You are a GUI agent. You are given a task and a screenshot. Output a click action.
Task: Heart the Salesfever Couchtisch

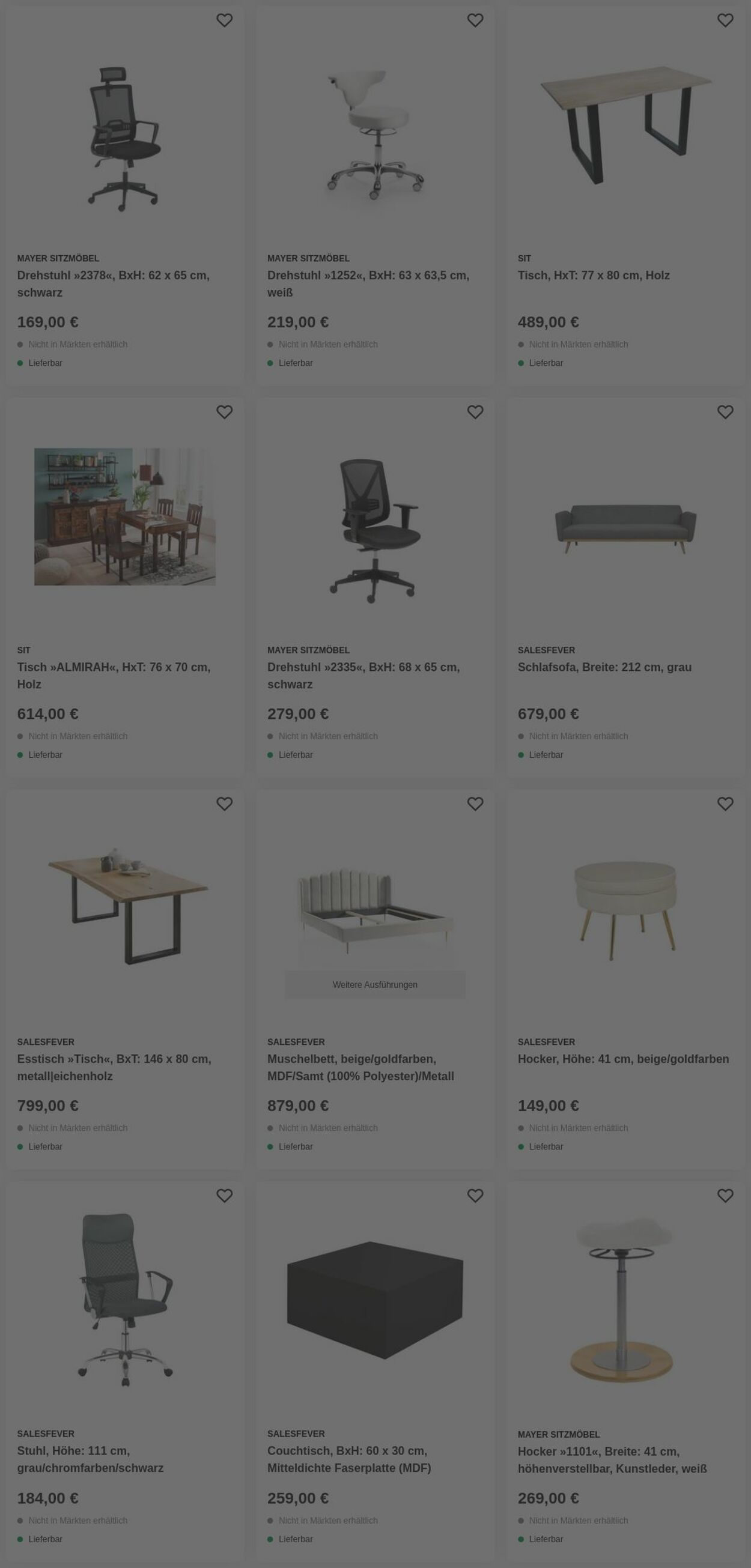tap(475, 1196)
